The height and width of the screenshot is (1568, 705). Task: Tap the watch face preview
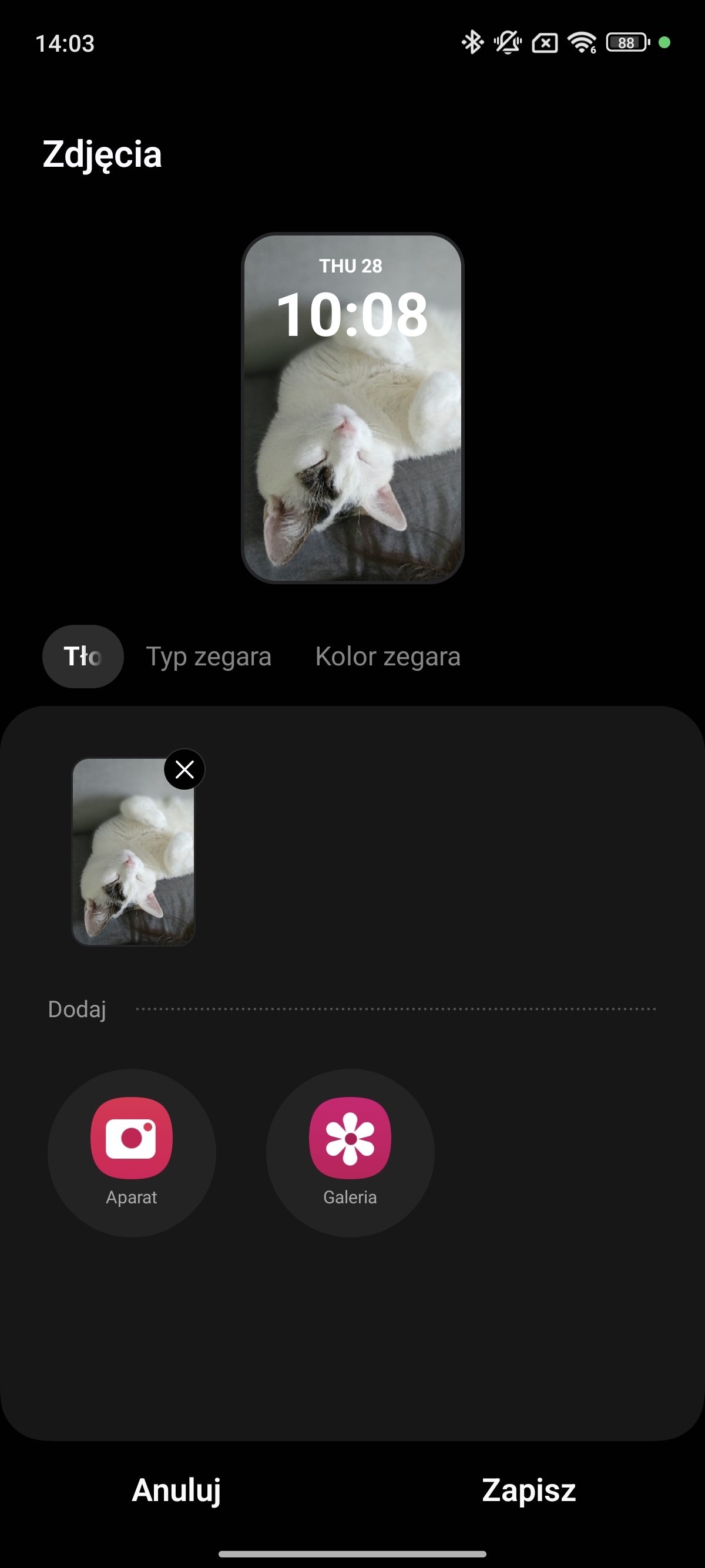(352, 408)
